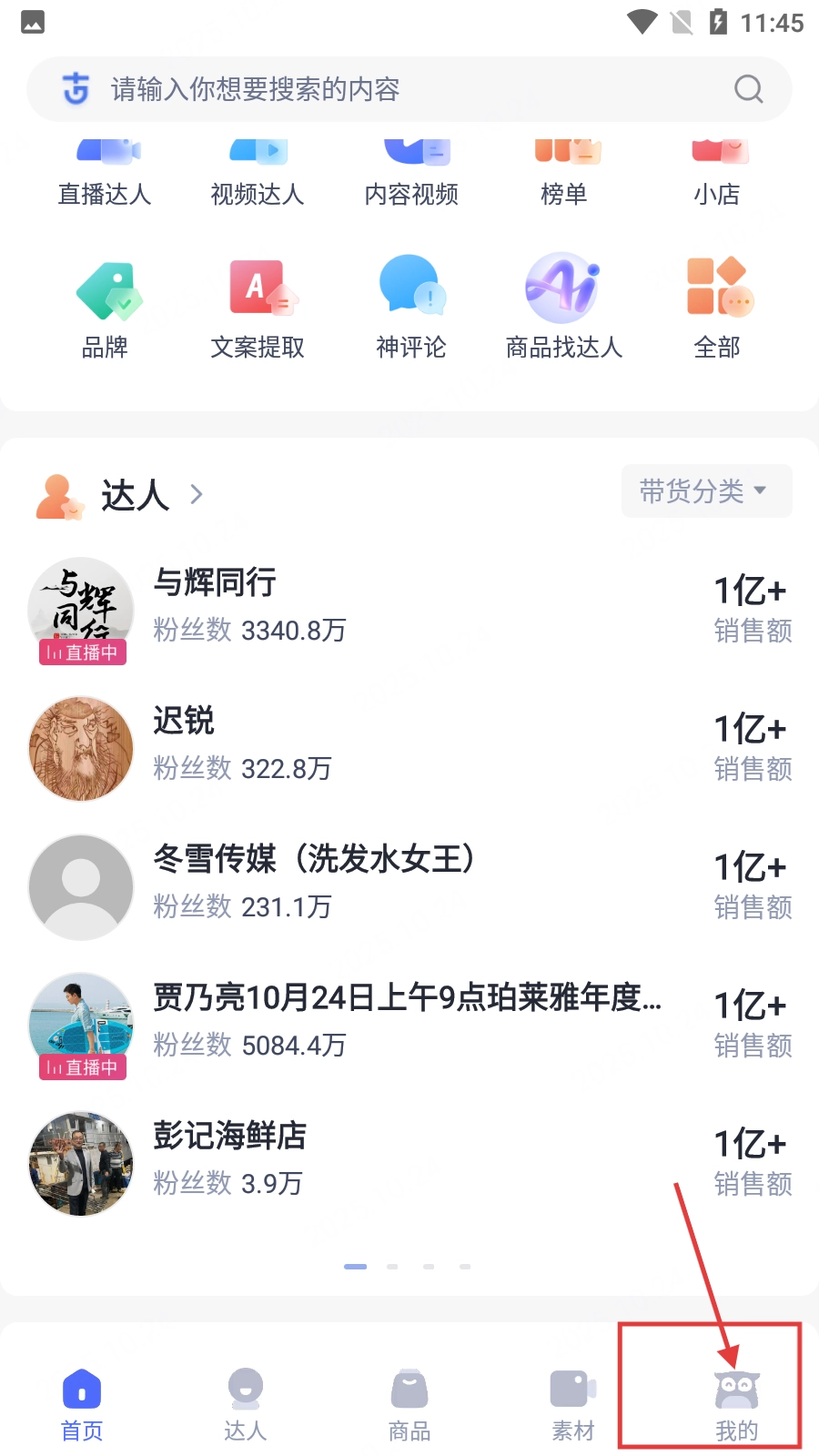Show 全部 tools
The height and width of the screenshot is (1456, 819).
(x=717, y=309)
